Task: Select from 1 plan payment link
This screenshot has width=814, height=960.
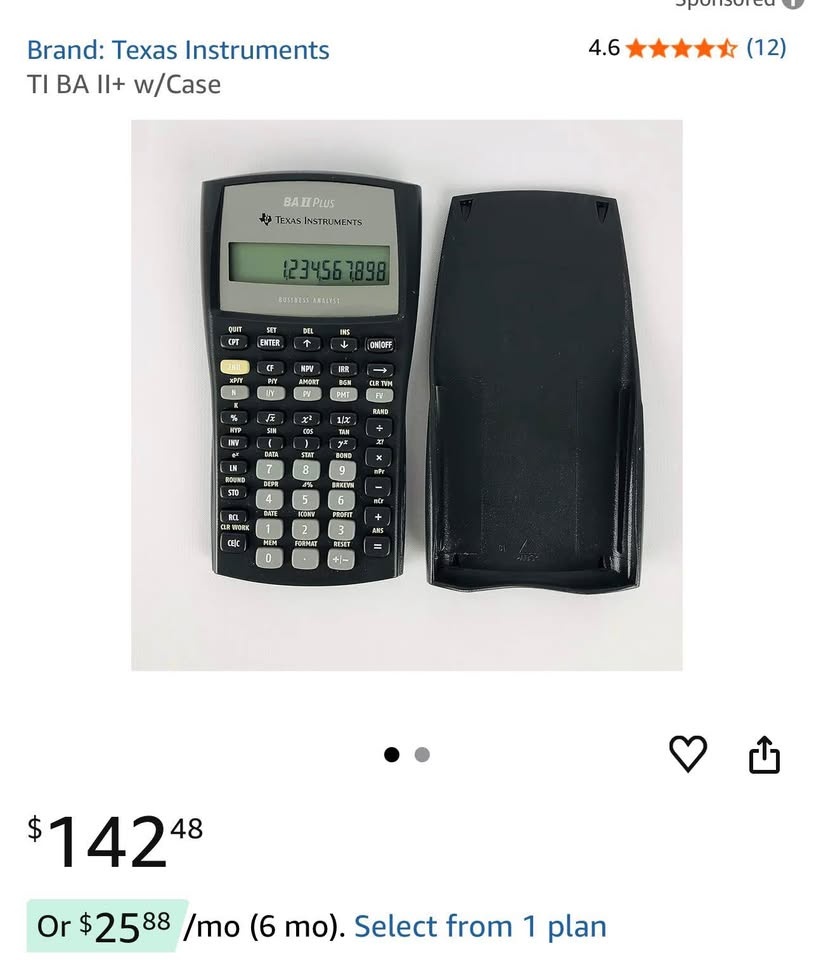Action: tap(480, 926)
